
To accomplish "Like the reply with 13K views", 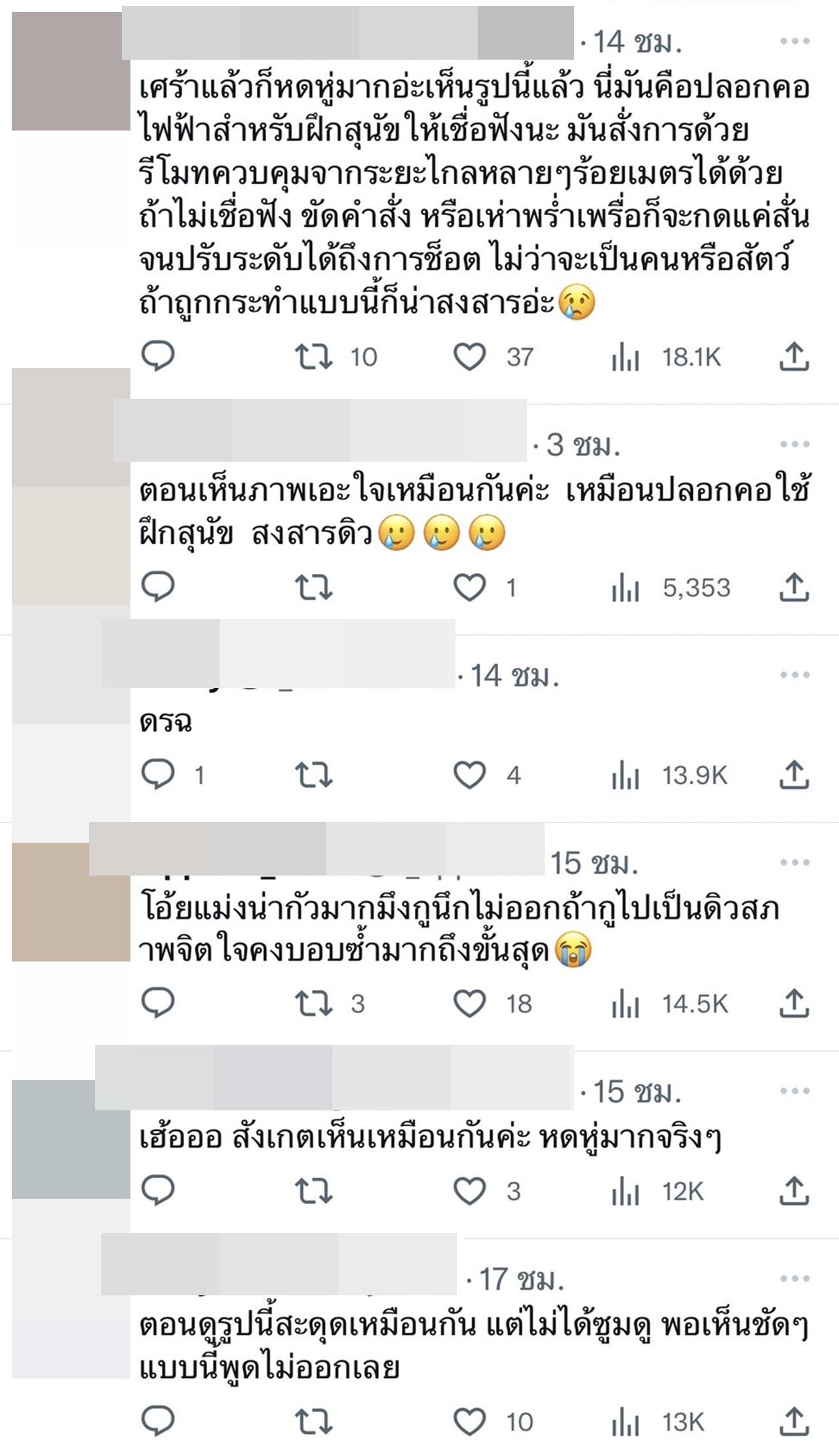I will pyautogui.click(x=469, y=1422).
